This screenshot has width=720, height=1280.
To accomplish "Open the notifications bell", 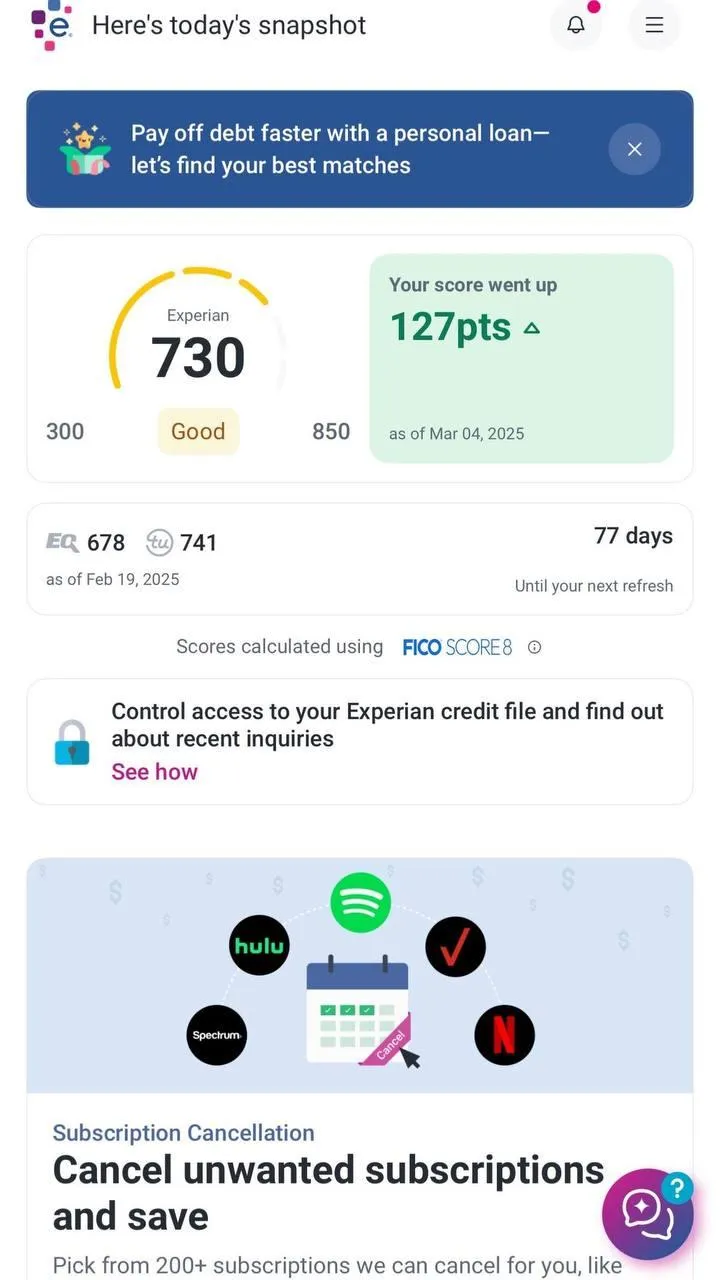I will (x=576, y=25).
